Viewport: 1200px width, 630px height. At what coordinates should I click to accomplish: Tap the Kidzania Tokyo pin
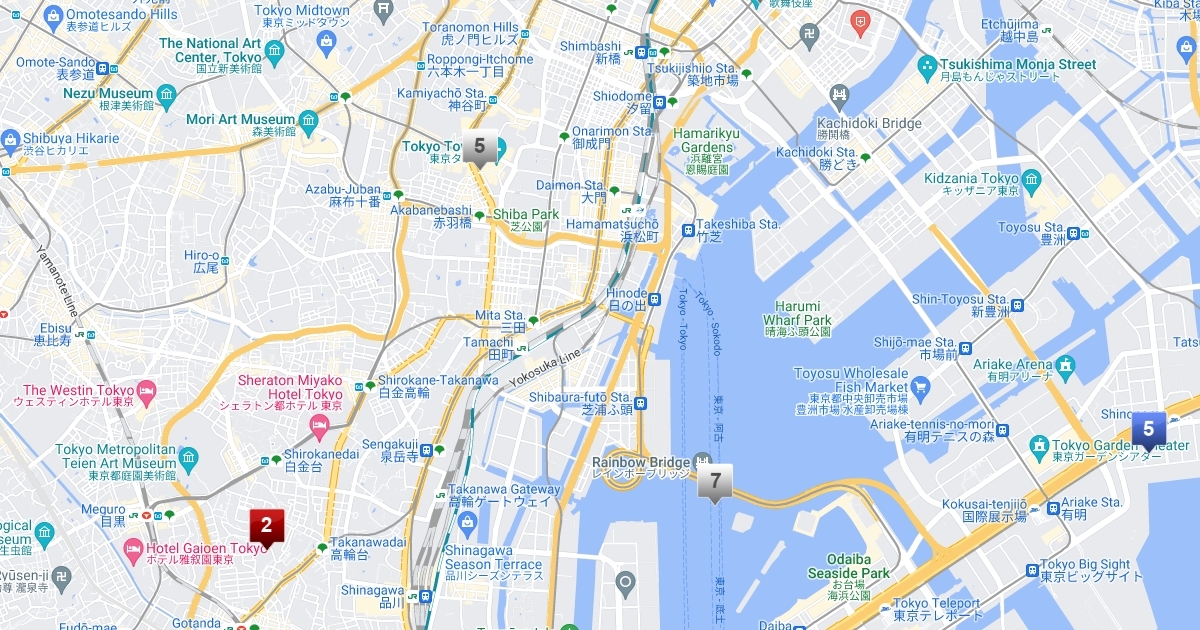pos(1032,184)
